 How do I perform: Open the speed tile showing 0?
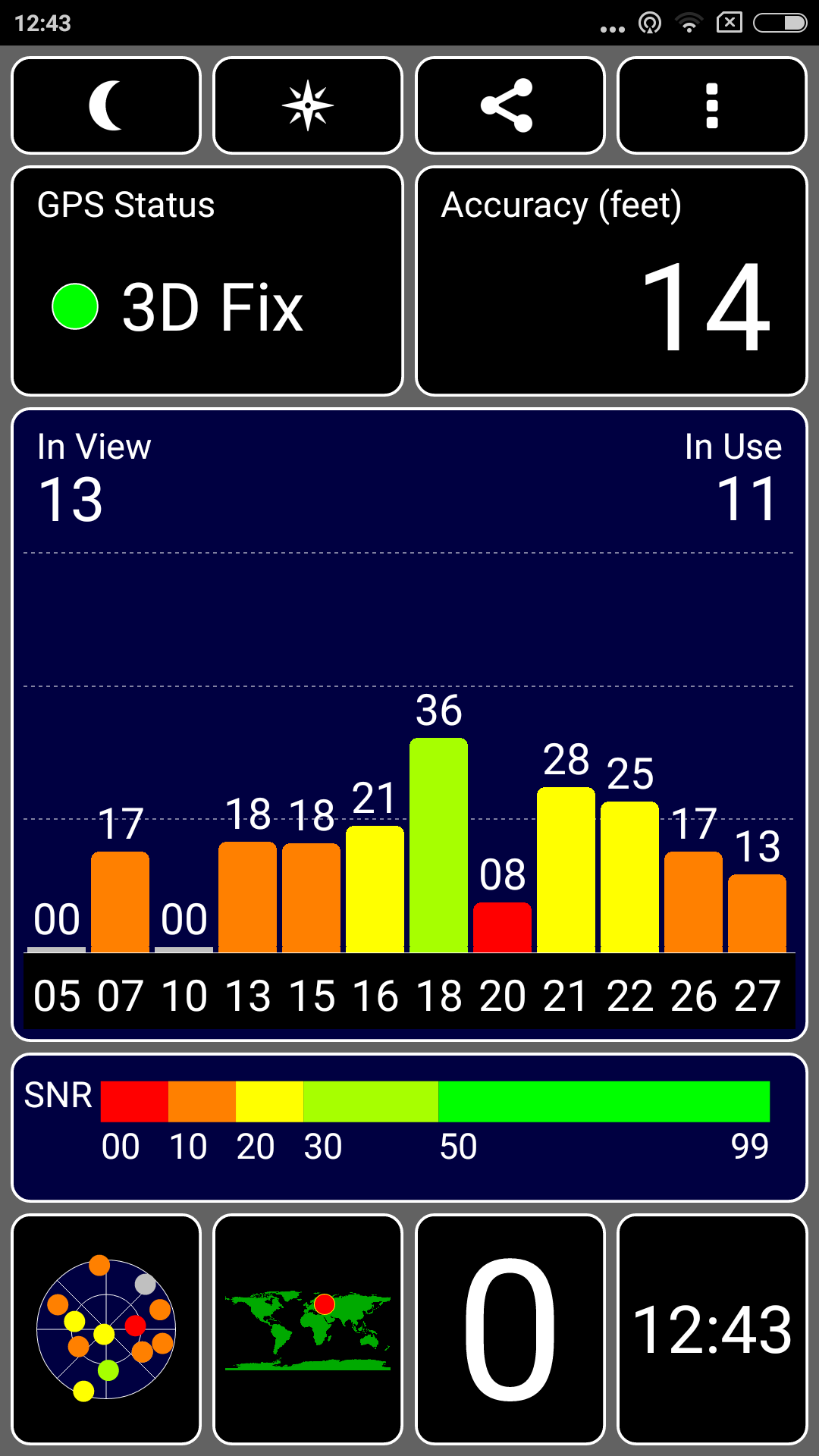pos(510,1329)
